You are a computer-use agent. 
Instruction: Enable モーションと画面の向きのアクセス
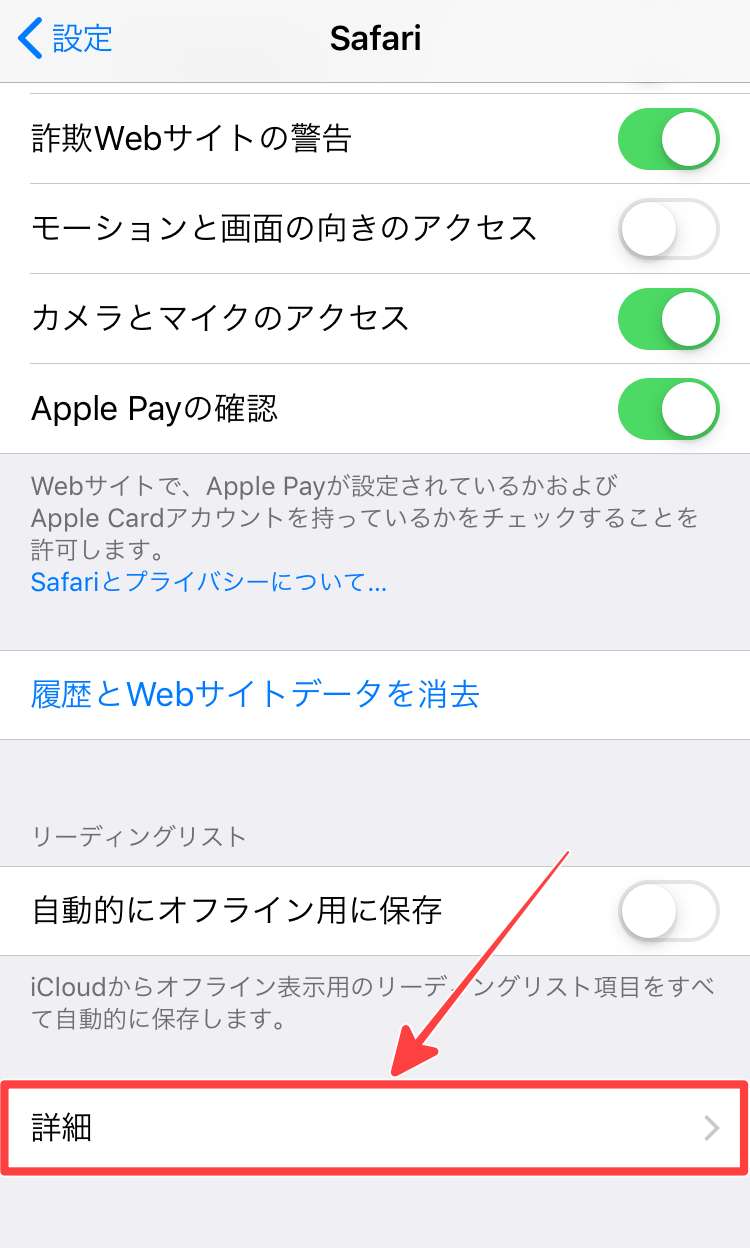point(668,229)
